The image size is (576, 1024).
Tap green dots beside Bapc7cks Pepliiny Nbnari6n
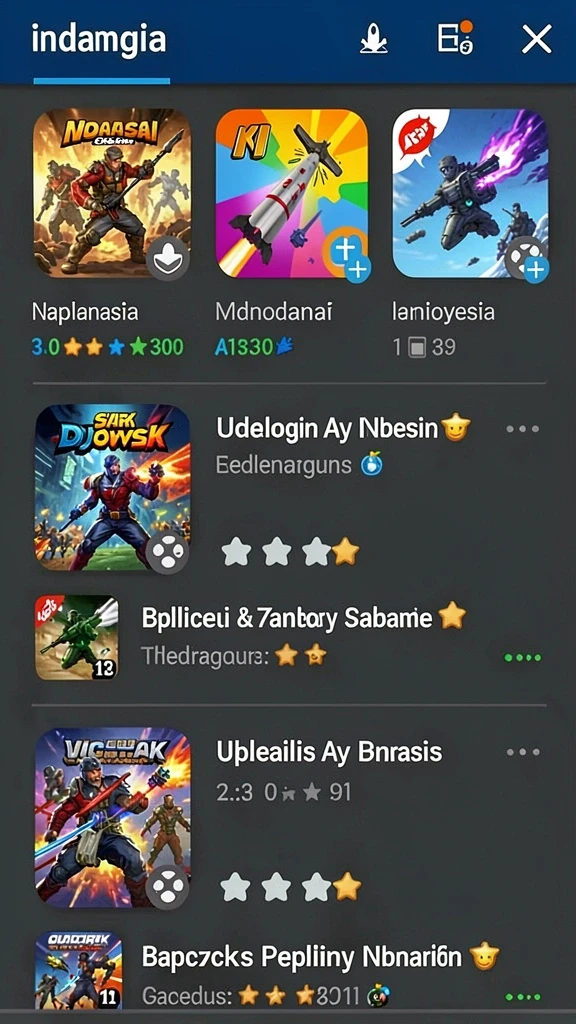tap(523, 997)
